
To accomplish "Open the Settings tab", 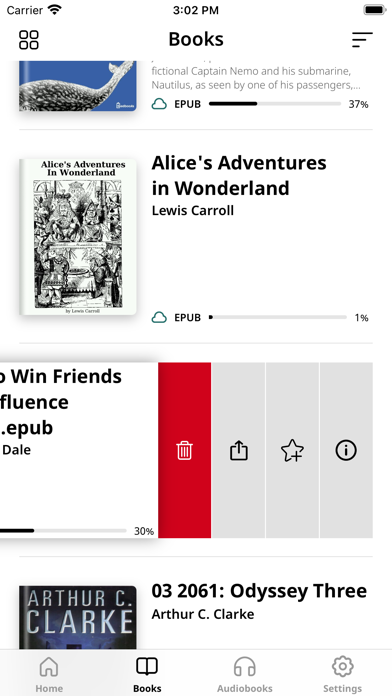I will tap(342, 674).
